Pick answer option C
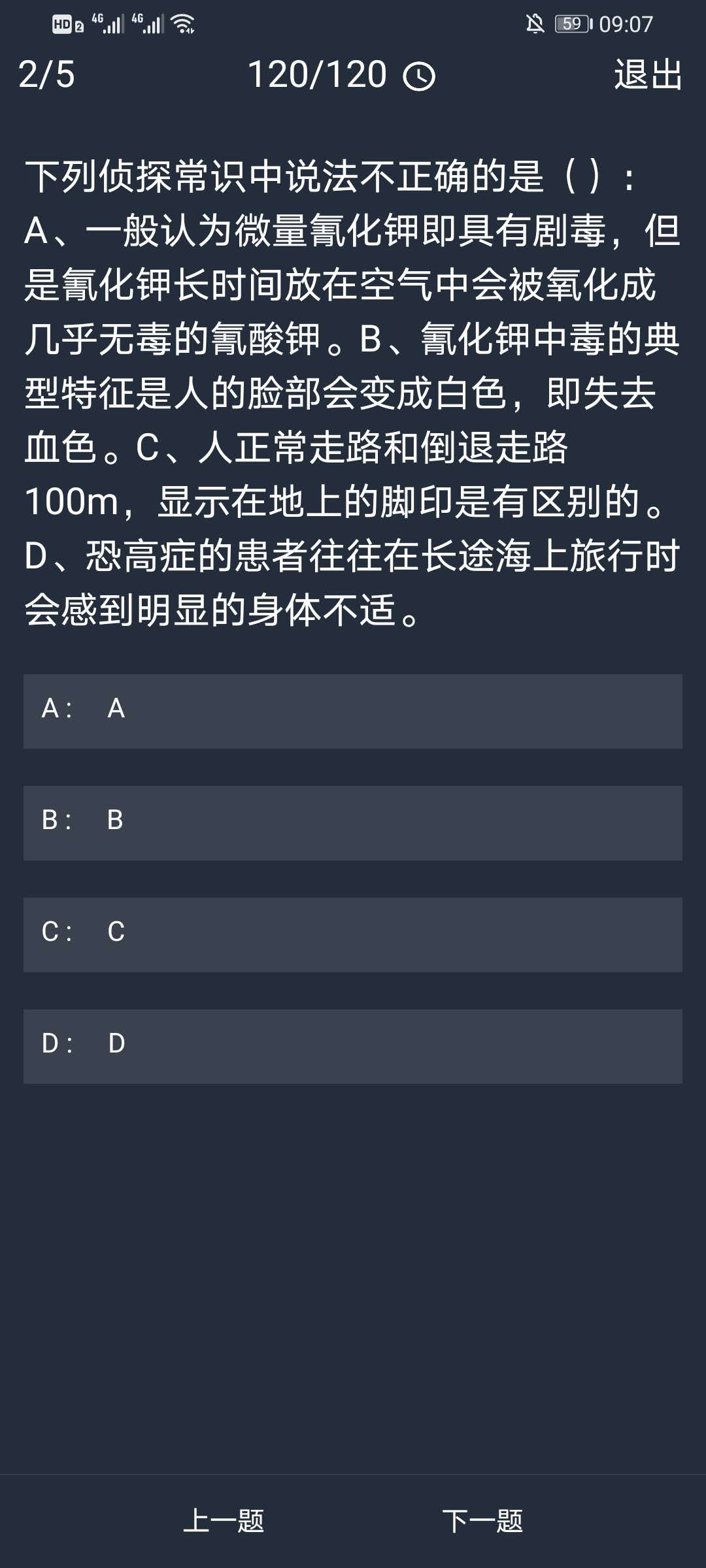The height and width of the screenshot is (1568, 706). pyautogui.click(x=353, y=934)
